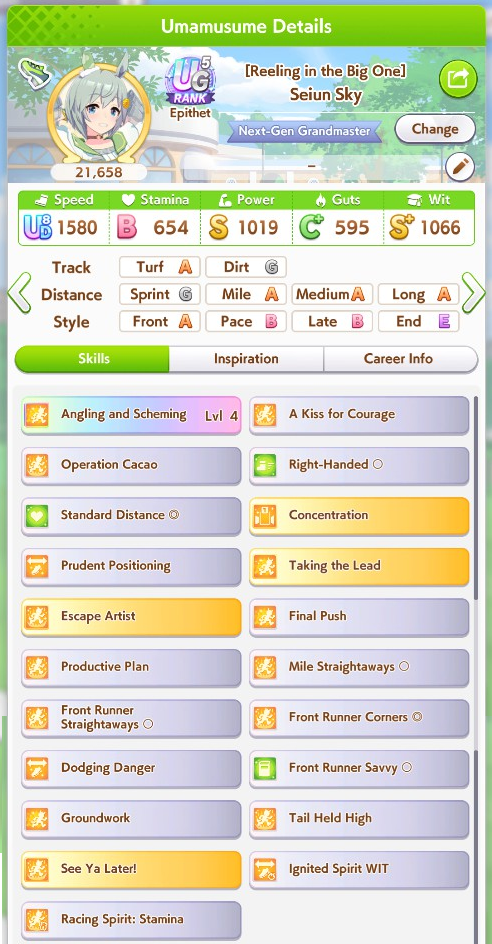Screen dimensions: 492x944
Task: Show details for the Concentration skill
Action: click(359, 516)
